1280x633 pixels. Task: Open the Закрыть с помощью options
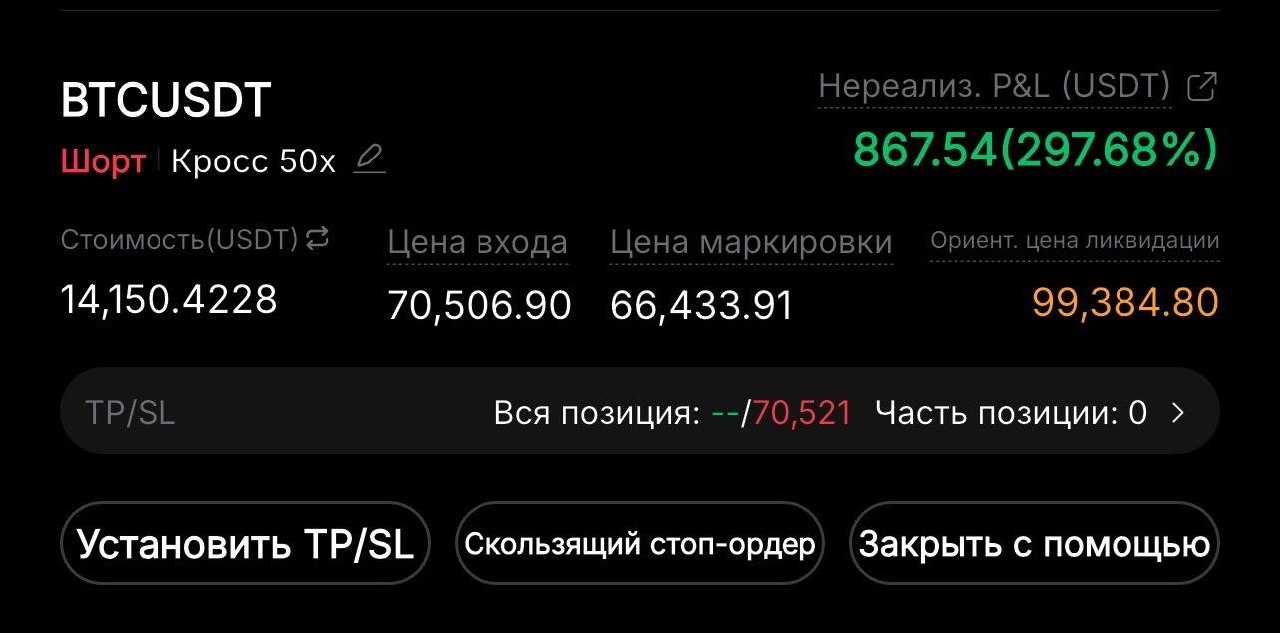1034,544
